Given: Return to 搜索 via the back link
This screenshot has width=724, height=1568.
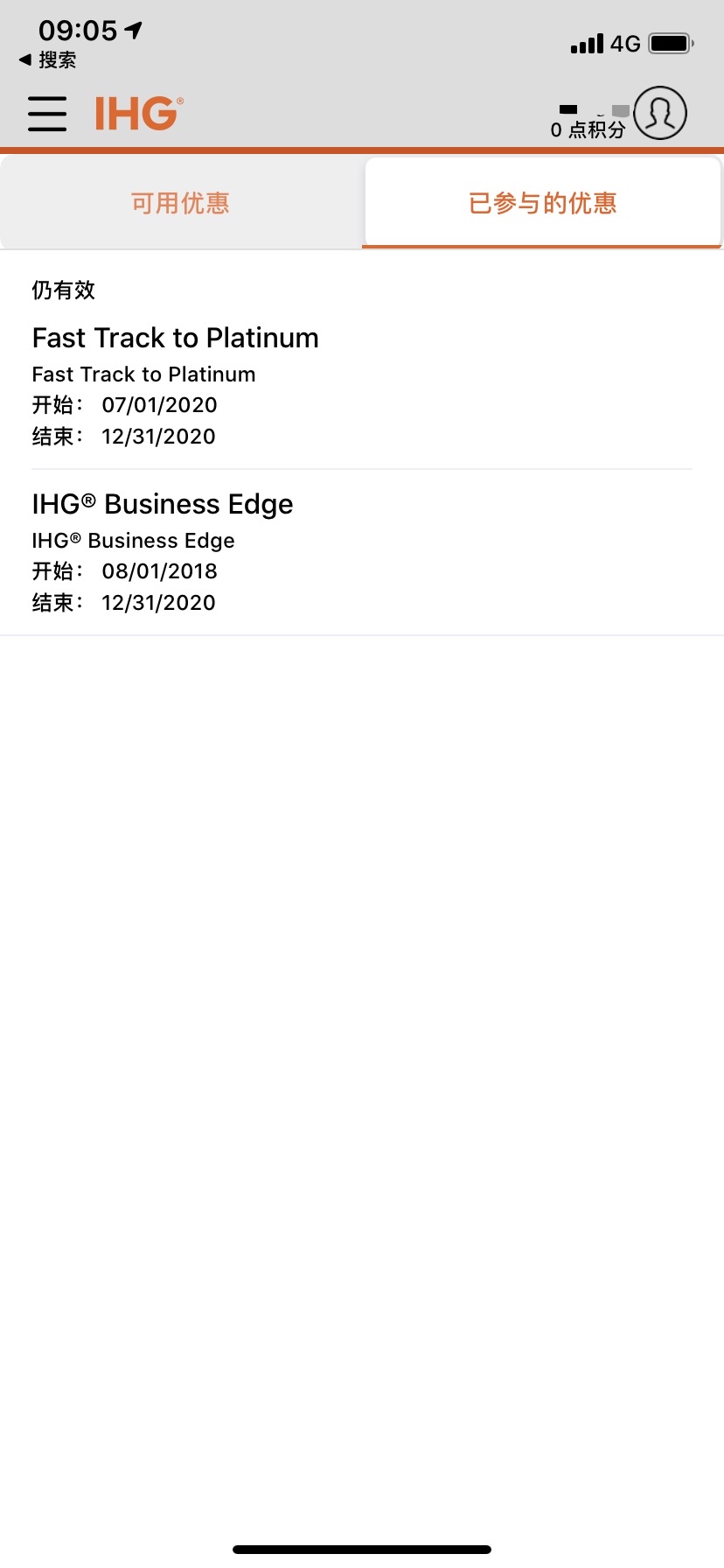Looking at the screenshot, I should click(x=48, y=59).
